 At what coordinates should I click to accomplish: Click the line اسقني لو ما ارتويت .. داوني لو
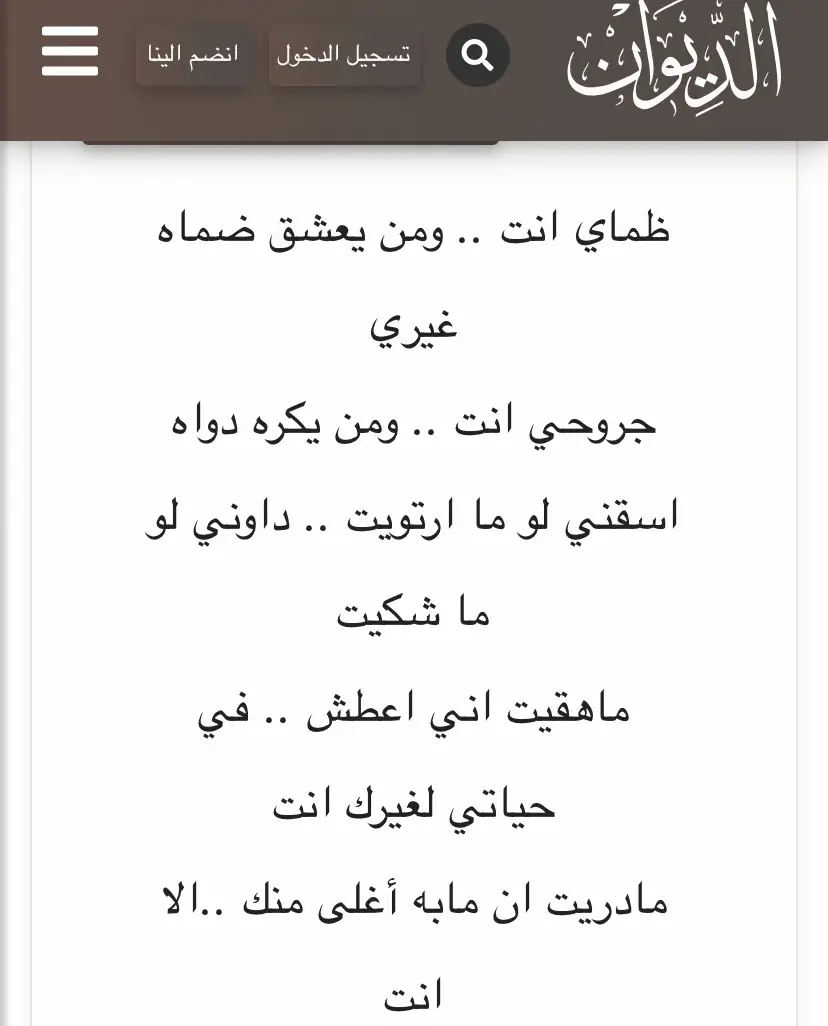click(414, 515)
